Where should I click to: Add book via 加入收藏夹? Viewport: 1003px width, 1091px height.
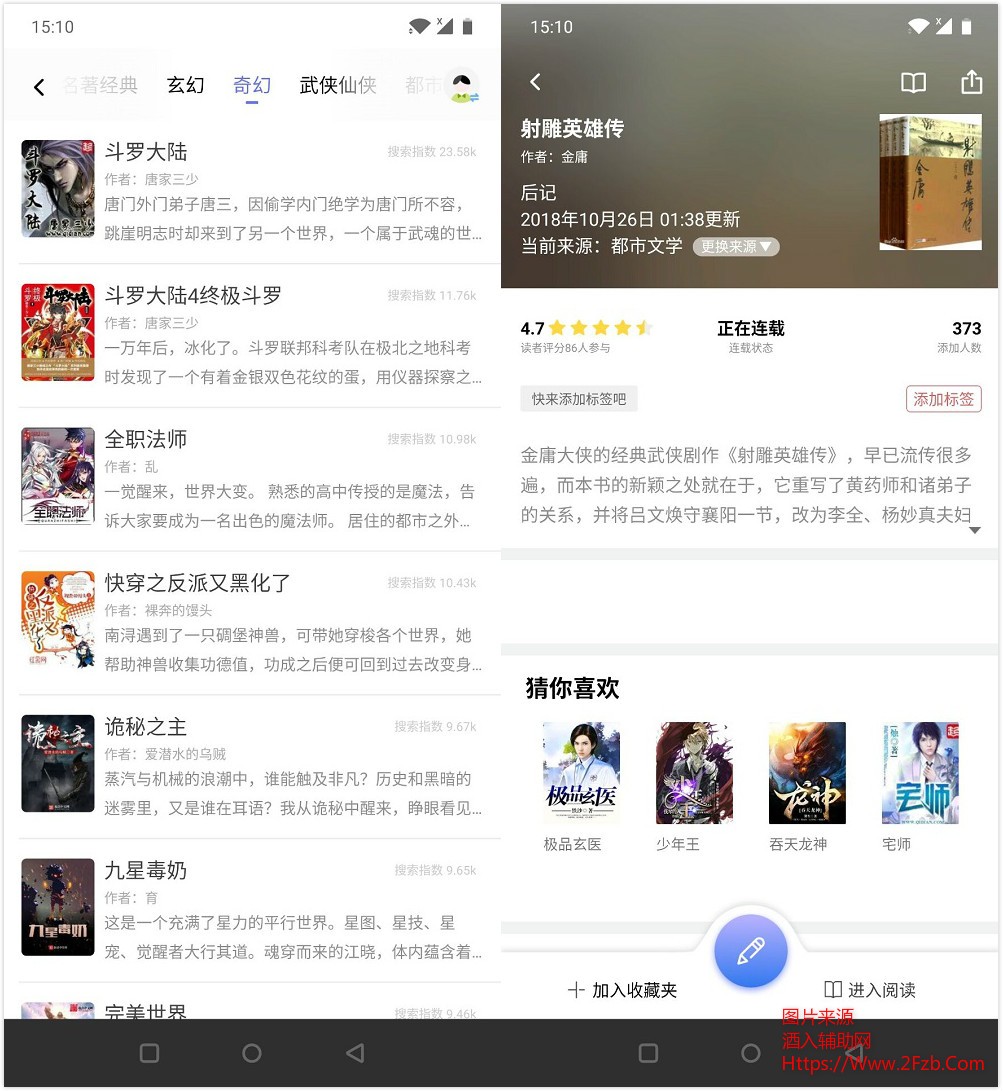pos(622,990)
